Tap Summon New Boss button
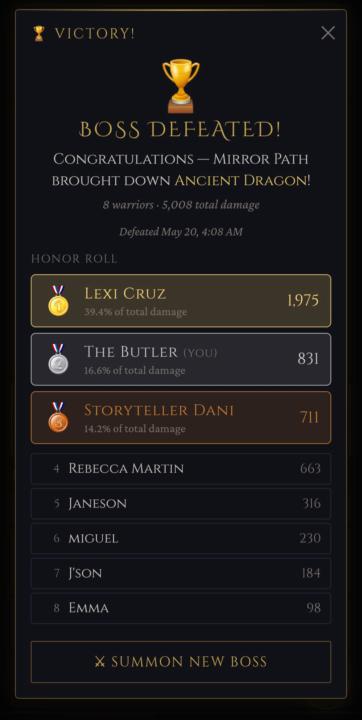Screen dimensions: 362x720 pos(181,662)
